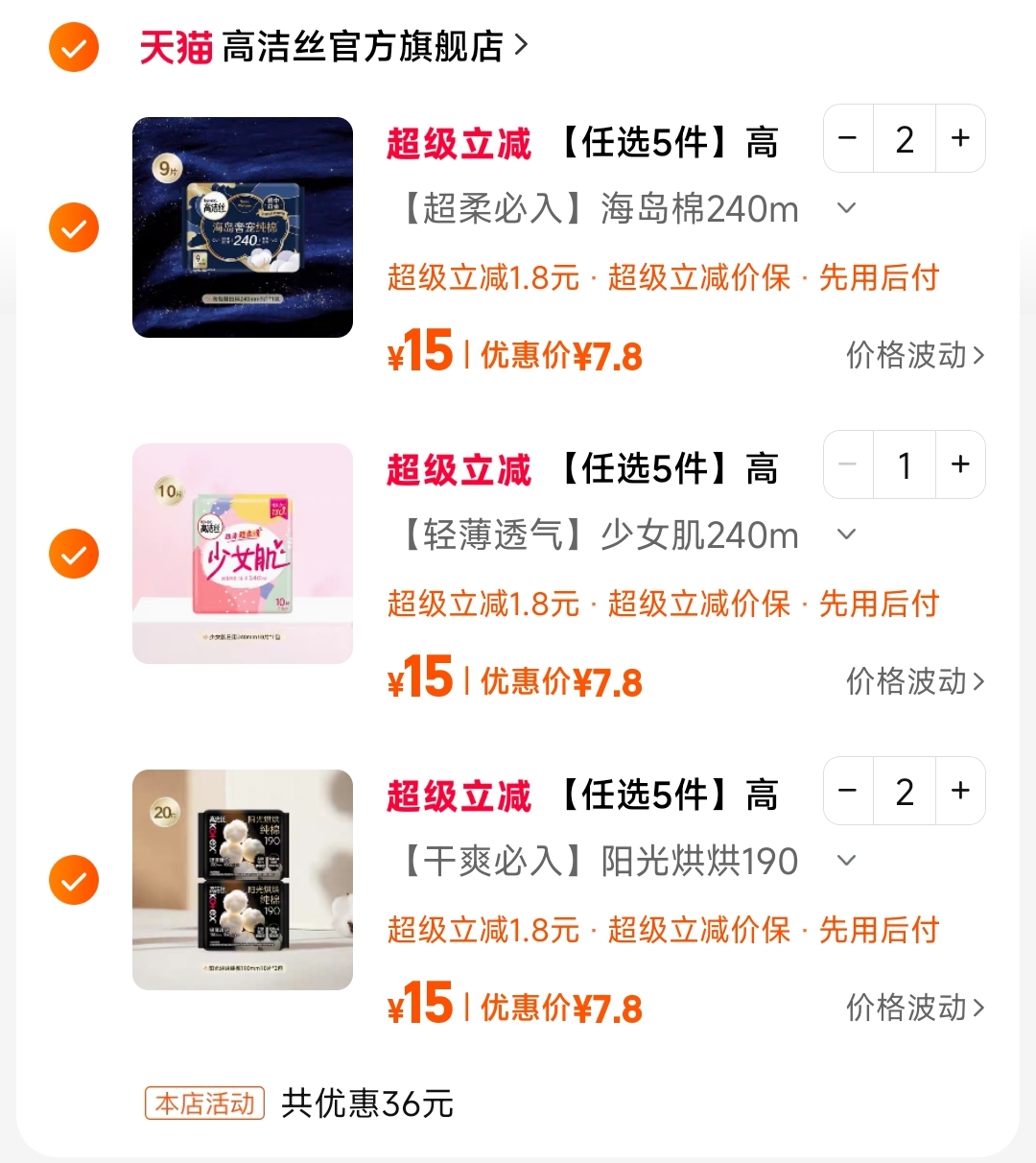Viewport: 1036px width, 1163px height.
Task: Open the 海岛棉 product image
Action: click(243, 227)
